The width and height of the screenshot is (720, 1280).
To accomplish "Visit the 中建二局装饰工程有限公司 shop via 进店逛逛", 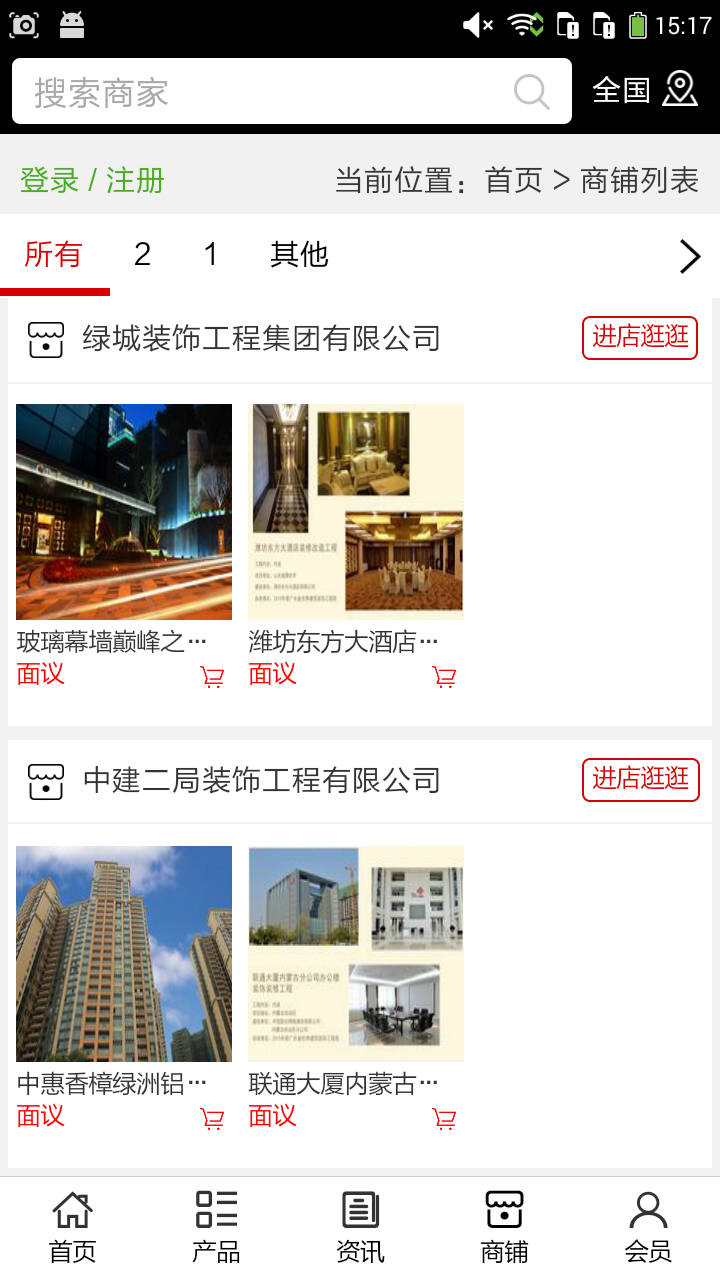I will click(640, 780).
